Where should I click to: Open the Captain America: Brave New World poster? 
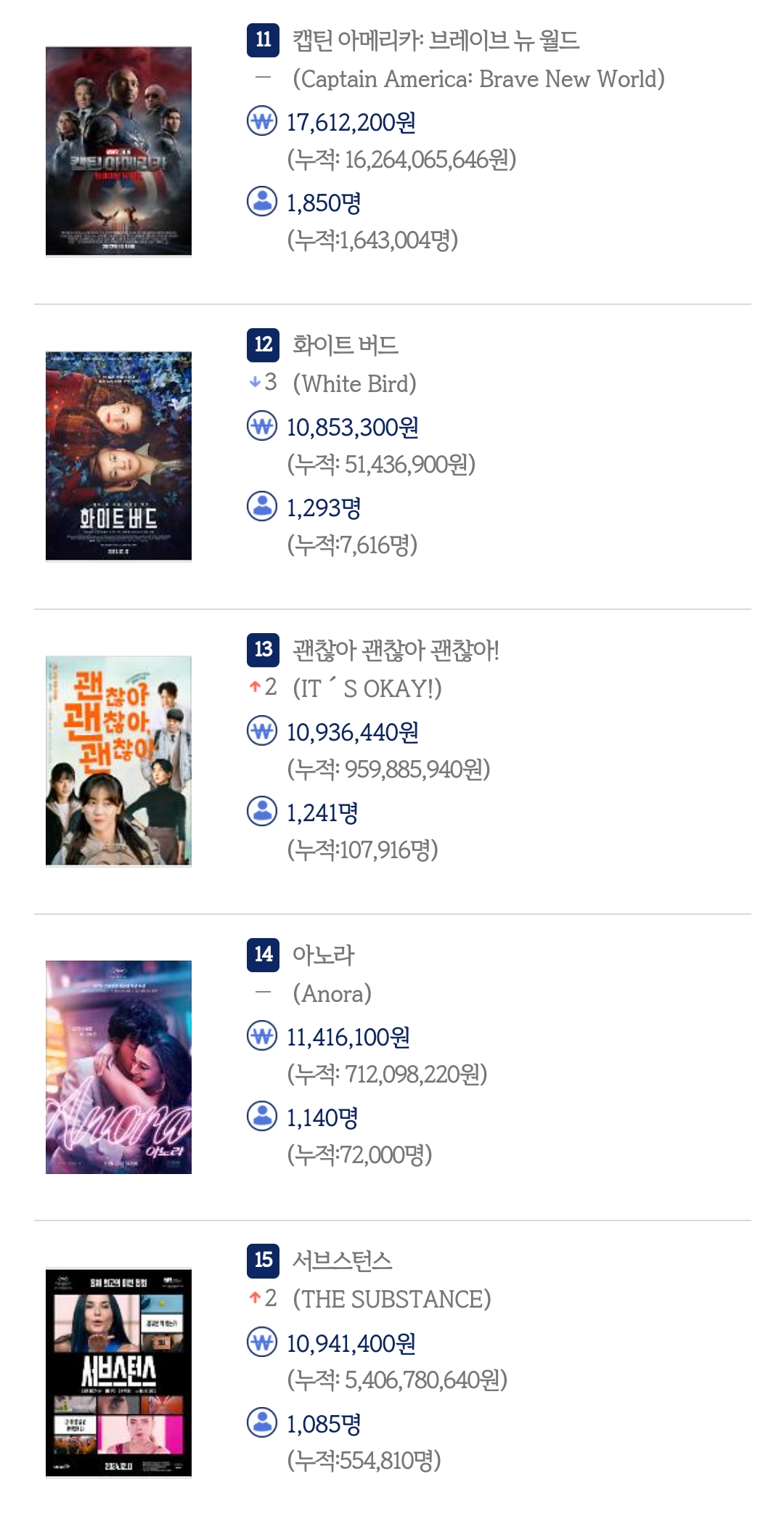[118, 151]
